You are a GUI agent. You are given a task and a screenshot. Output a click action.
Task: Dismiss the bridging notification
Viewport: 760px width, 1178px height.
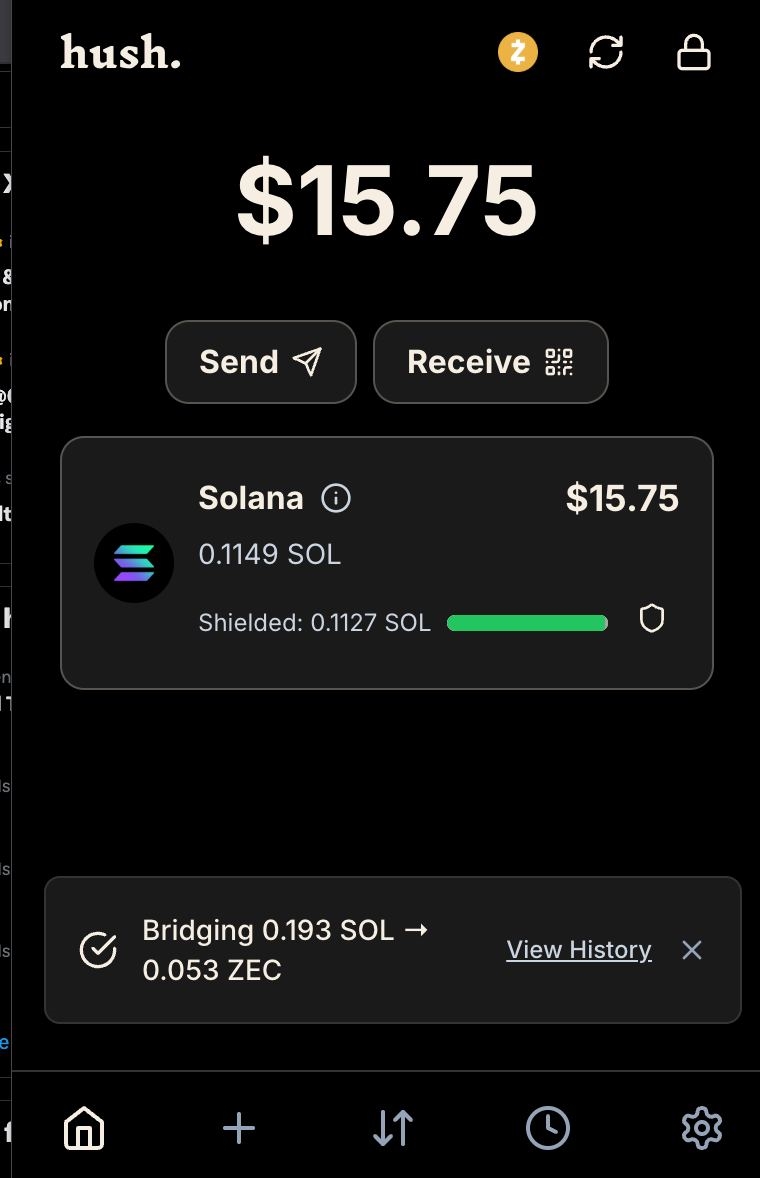coord(692,950)
